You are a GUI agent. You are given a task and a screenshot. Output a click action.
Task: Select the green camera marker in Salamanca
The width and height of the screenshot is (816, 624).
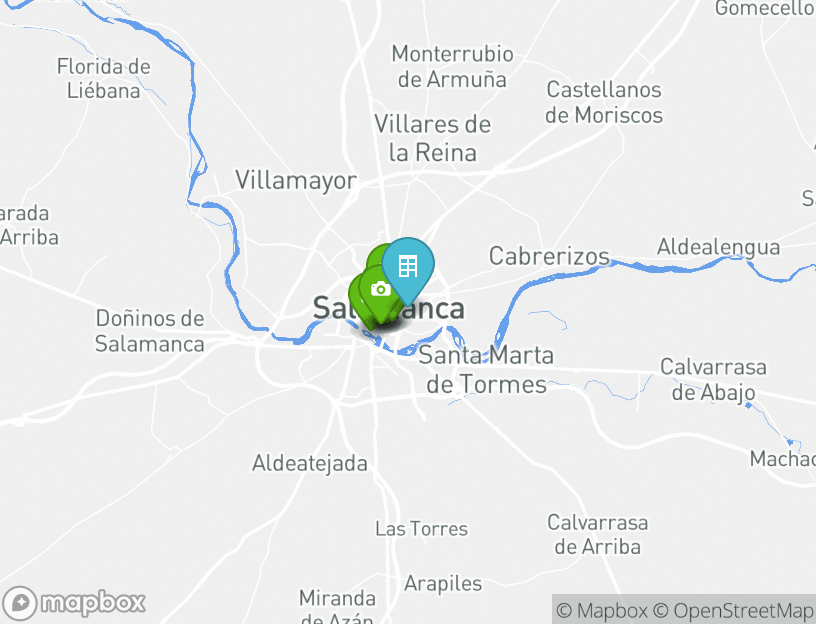(379, 290)
